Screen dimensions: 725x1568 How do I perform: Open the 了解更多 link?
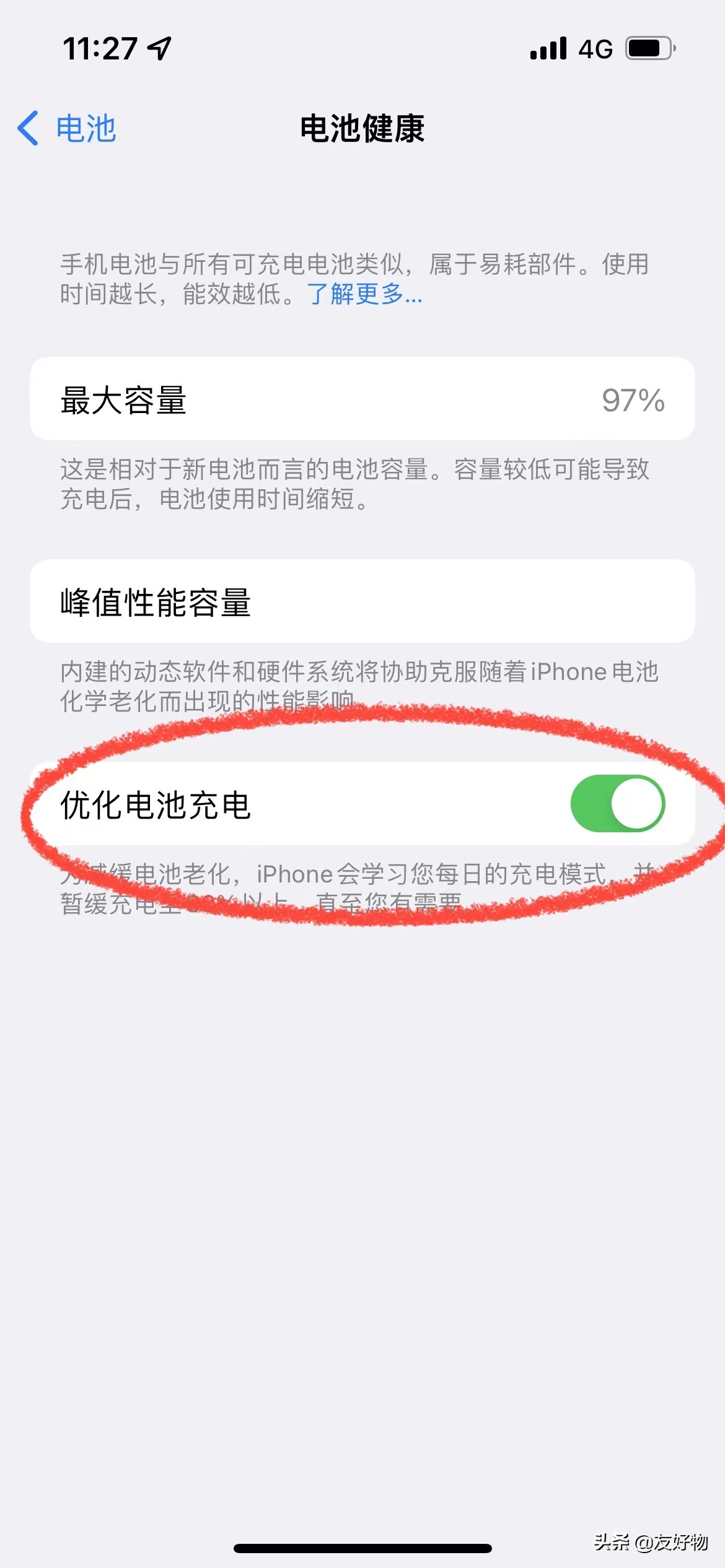pyautogui.click(x=364, y=294)
